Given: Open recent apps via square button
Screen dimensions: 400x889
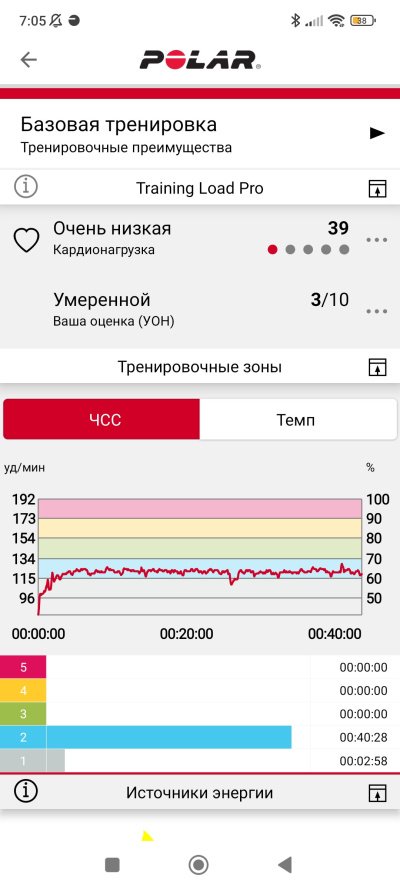Looking at the screenshot, I should 112,865.
